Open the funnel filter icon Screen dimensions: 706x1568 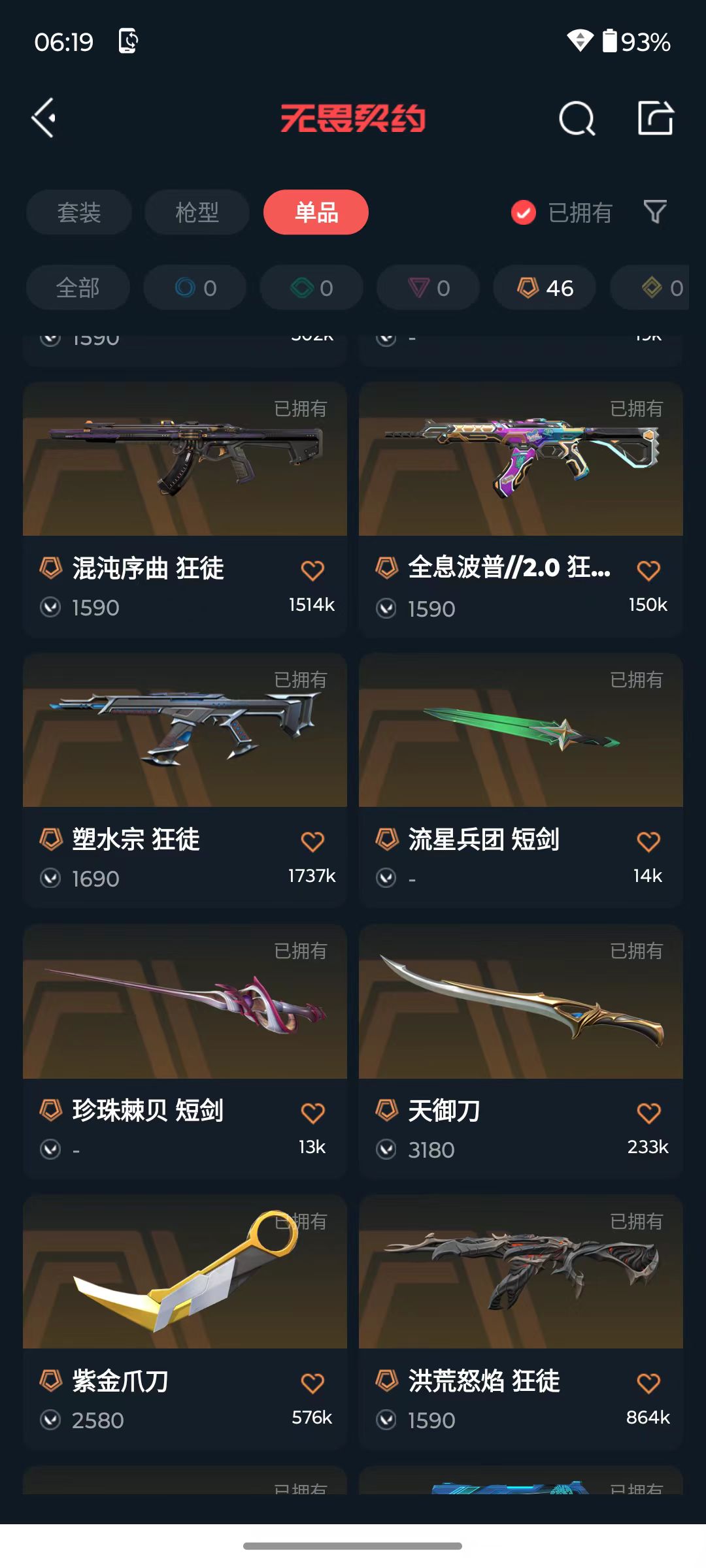(655, 212)
